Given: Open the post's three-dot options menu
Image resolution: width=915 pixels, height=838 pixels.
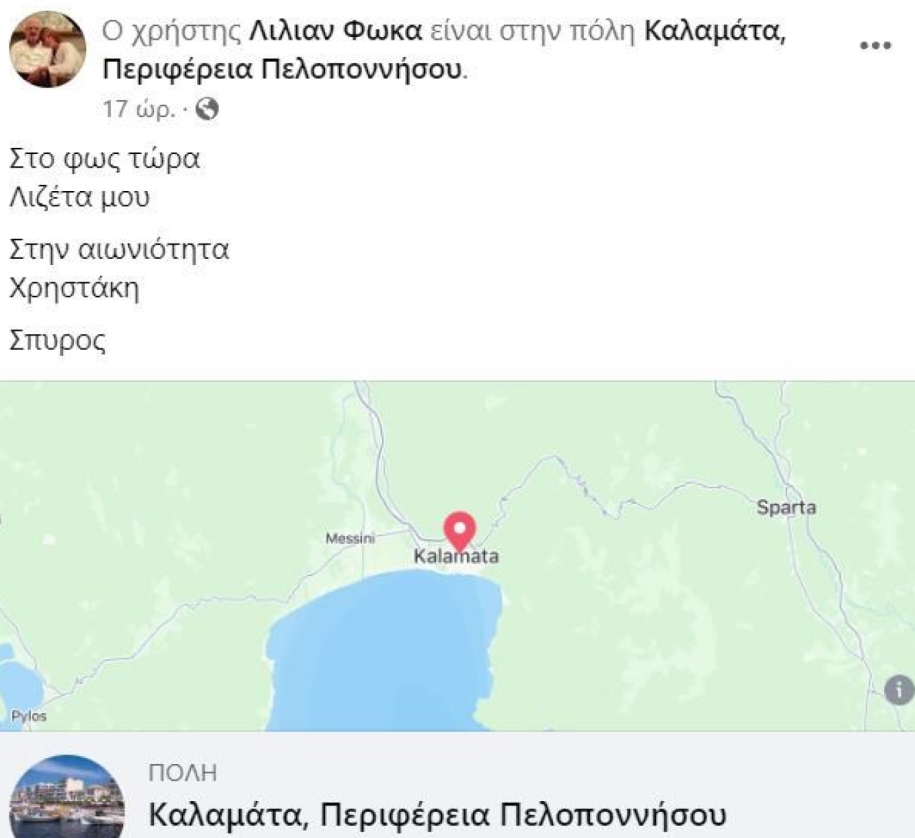Looking at the screenshot, I should tap(875, 46).
